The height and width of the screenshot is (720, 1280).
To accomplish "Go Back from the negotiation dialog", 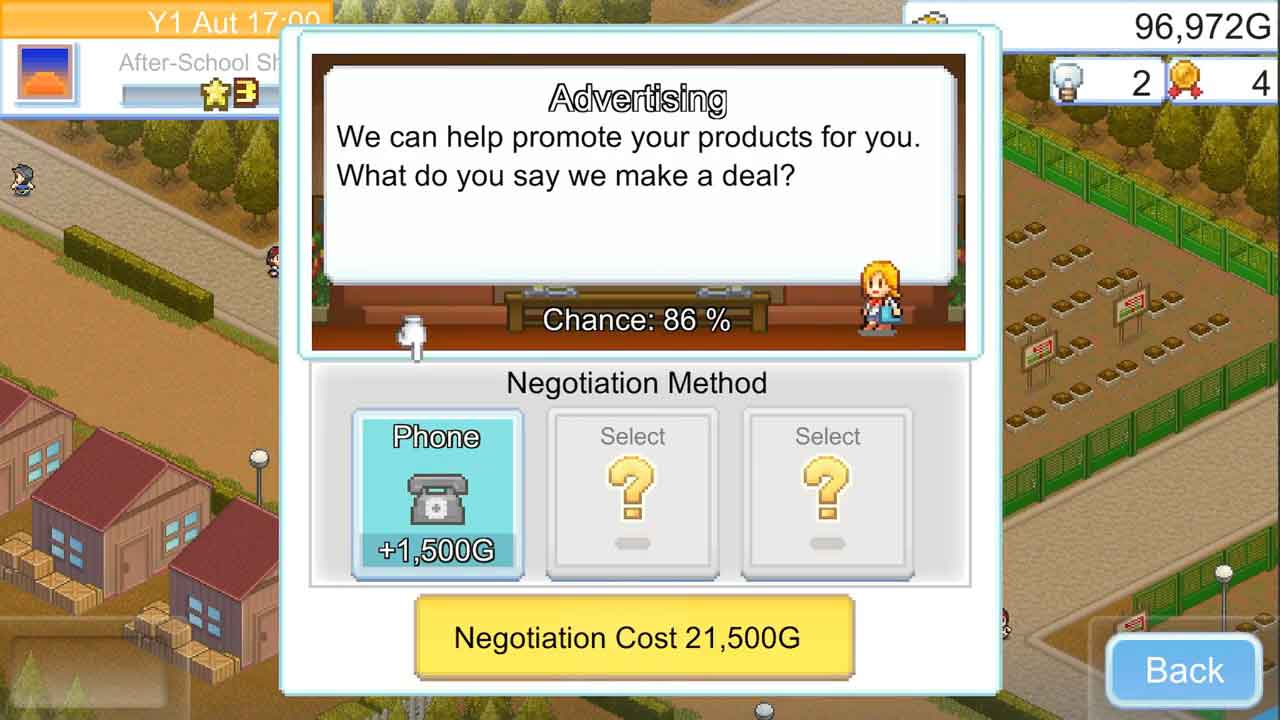I will point(1184,670).
